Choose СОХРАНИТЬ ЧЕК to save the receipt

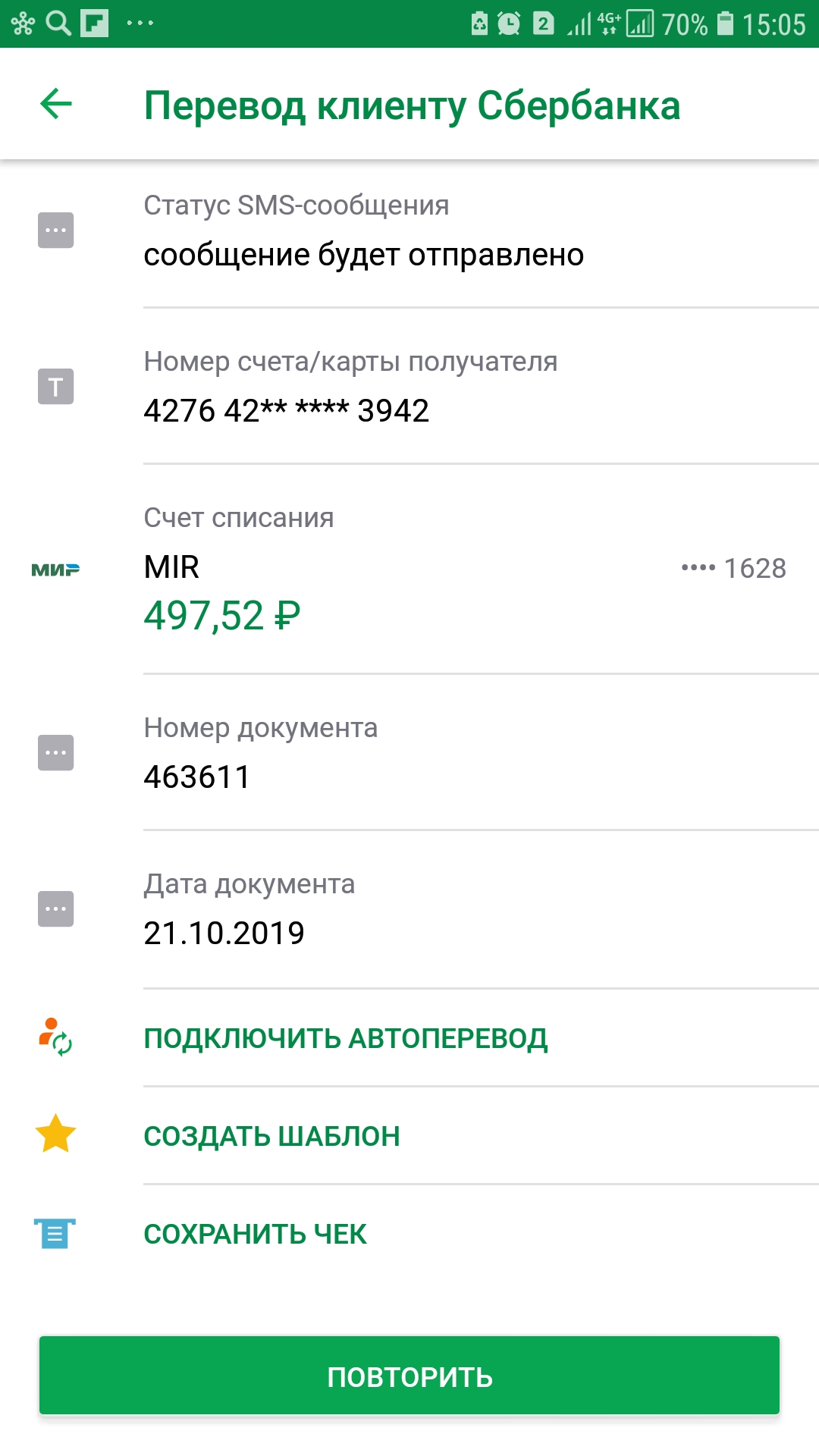tap(255, 1234)
